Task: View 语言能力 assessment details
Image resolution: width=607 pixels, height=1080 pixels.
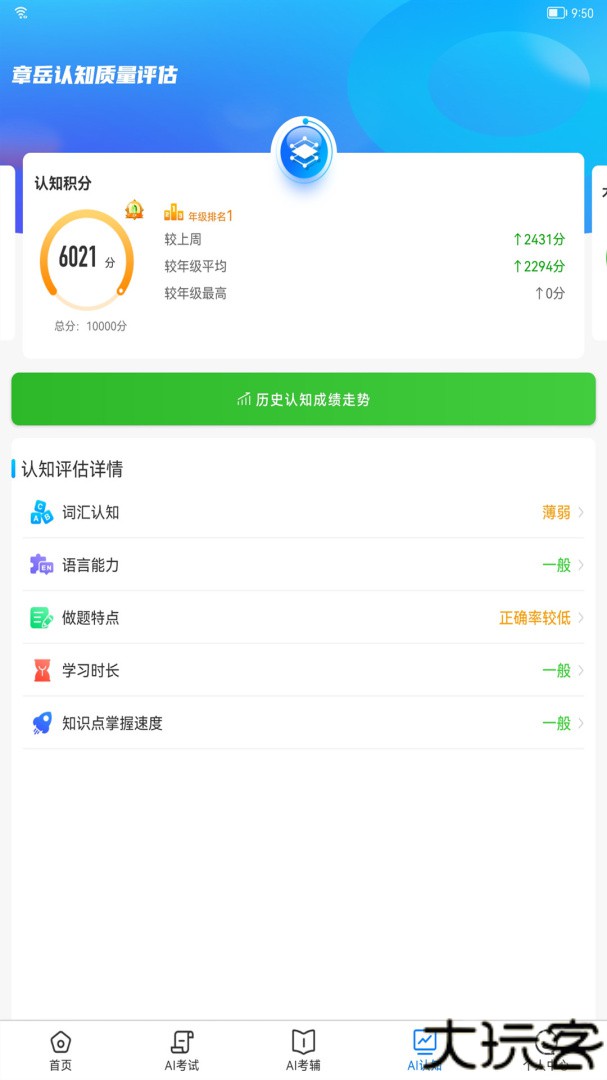Action: click(x=303, y=565)
